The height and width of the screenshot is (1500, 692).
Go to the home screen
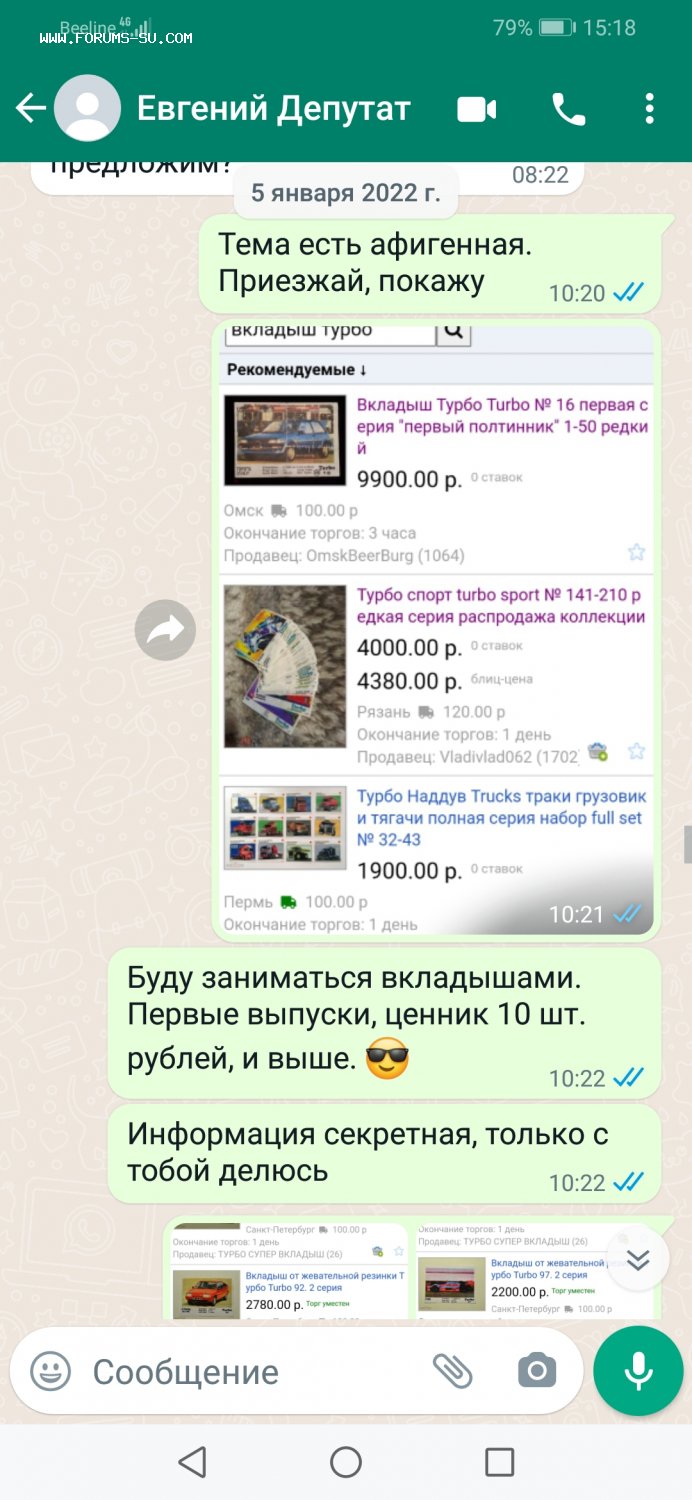click(x=346, y=1462)
